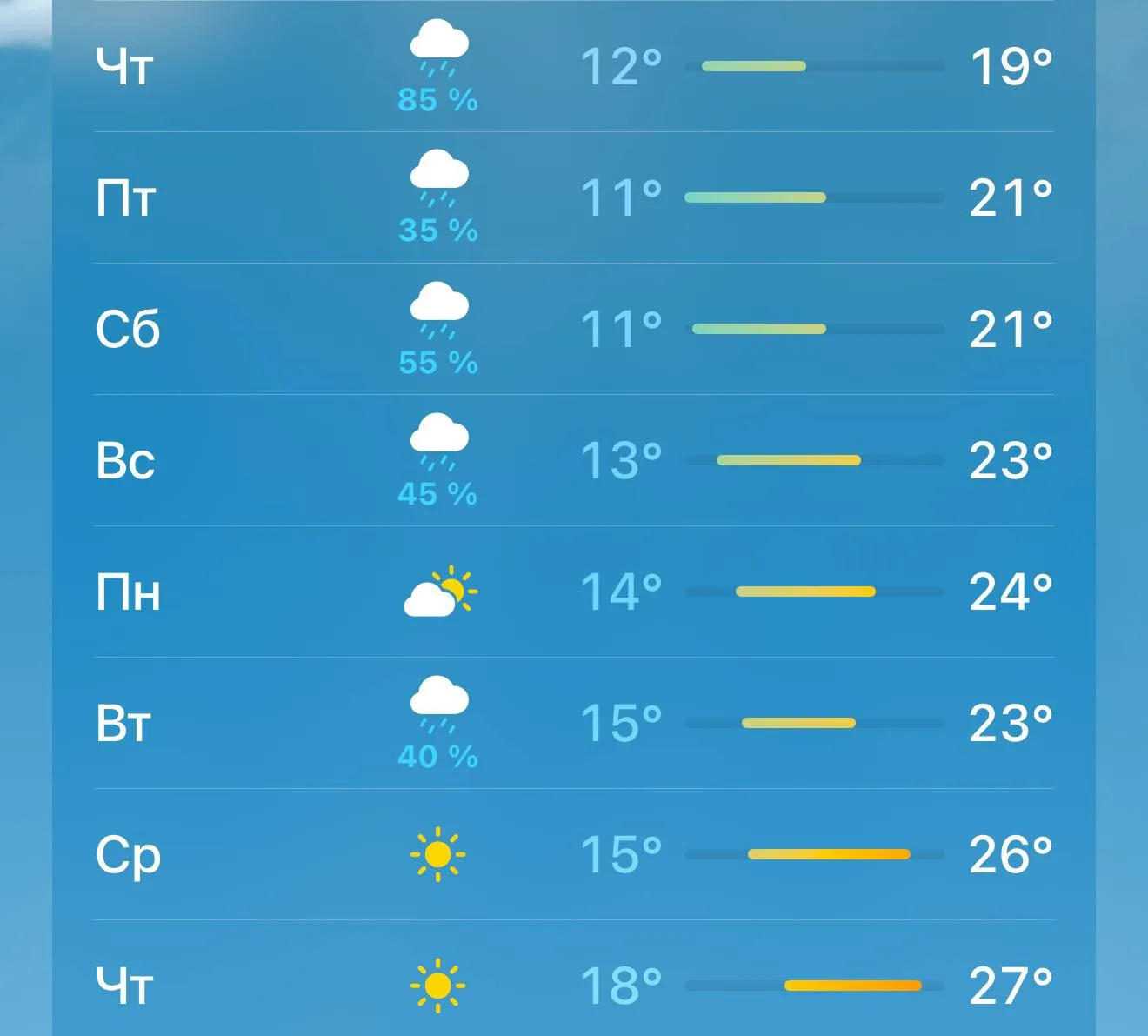1148x1036 pixels.
Task: Open the Пт day forecast row
Action: [x=574, y=197]
